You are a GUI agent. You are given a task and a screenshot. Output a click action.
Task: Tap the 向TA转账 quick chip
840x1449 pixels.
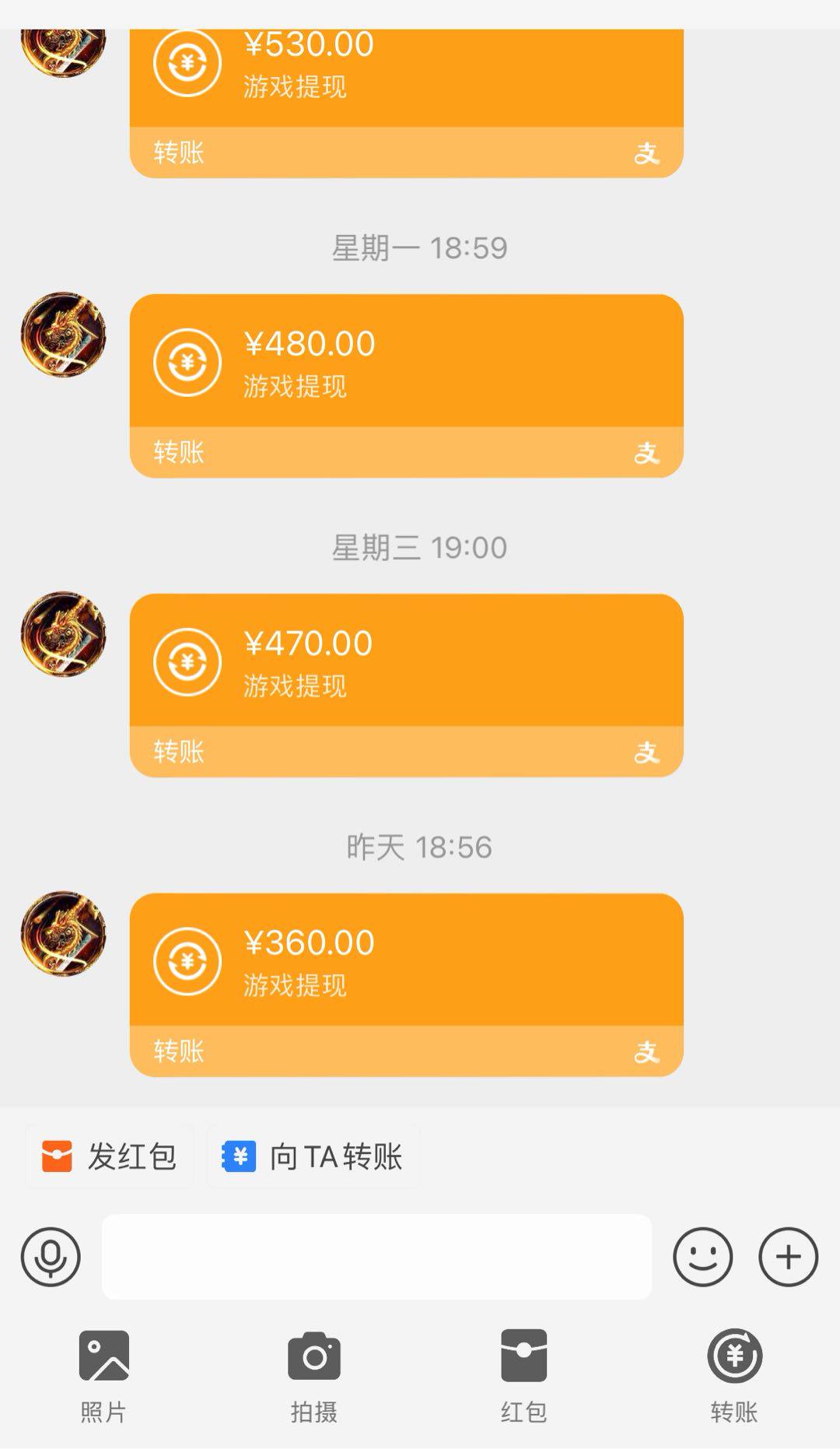click(x=313, y=1156)
